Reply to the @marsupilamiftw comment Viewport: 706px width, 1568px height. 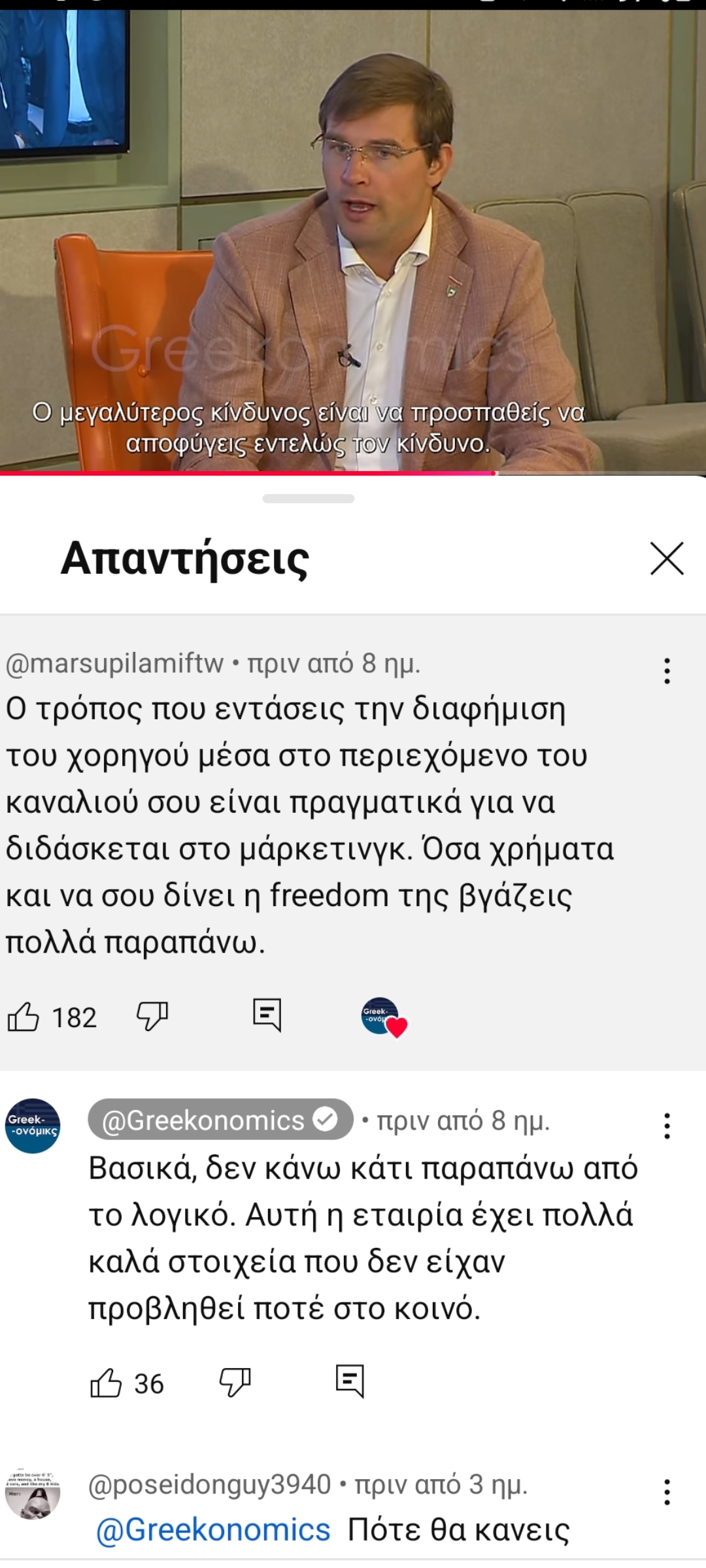267,1015
